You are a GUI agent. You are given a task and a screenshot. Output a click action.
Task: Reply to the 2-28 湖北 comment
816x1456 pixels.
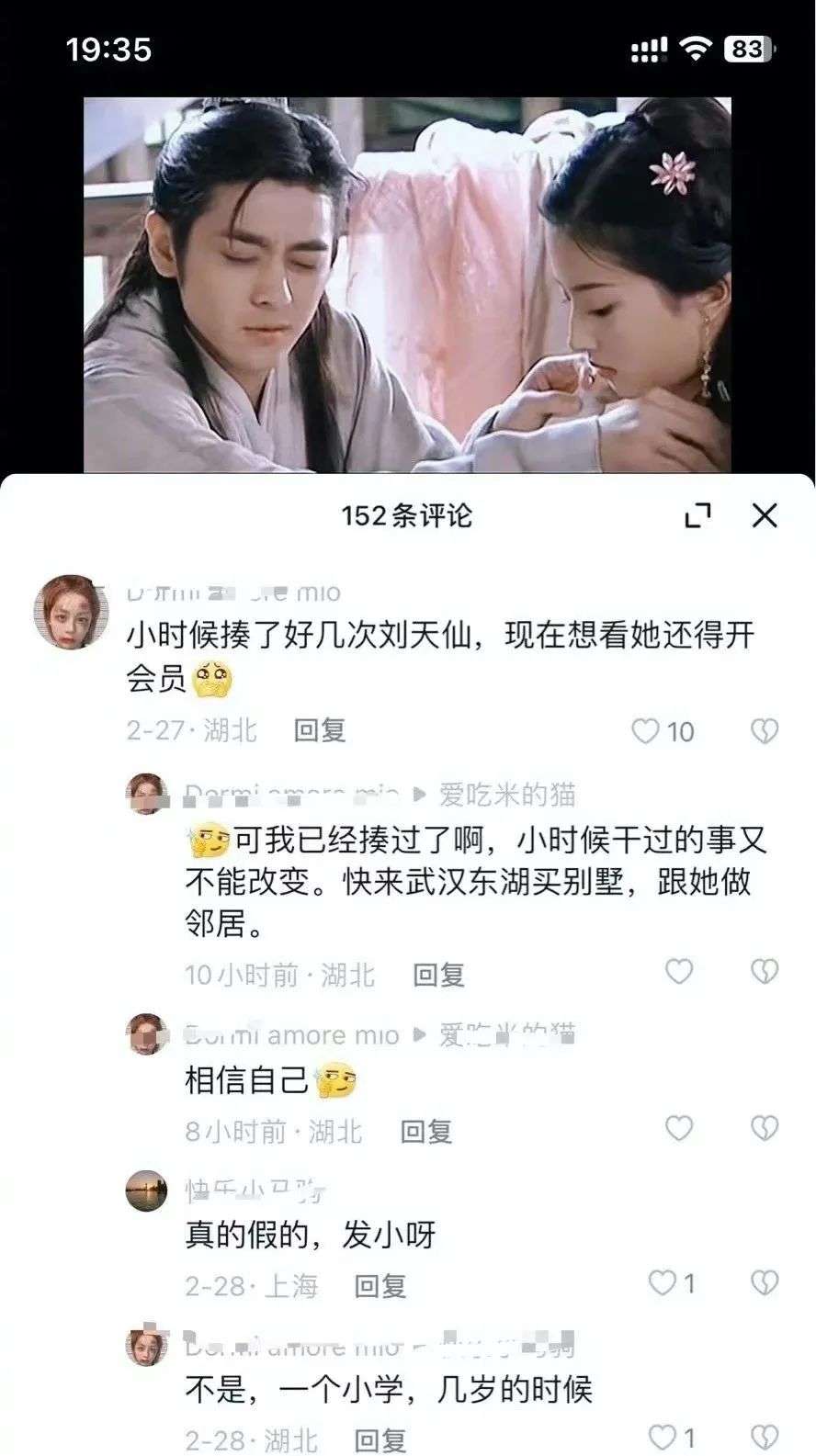380,1439
